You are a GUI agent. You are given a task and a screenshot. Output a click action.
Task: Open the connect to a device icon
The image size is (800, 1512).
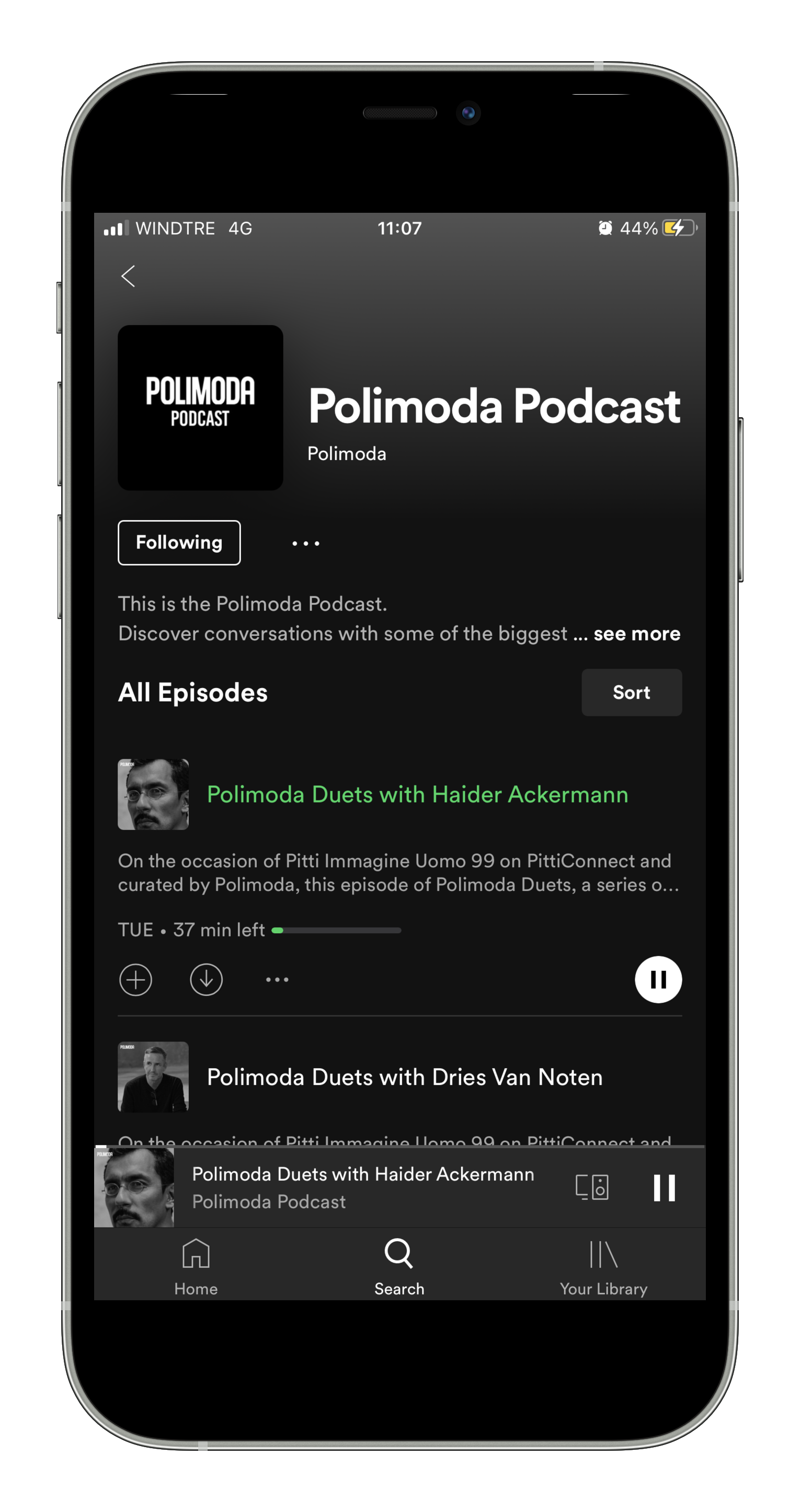pyautogui.click(x=592, y=1187)
